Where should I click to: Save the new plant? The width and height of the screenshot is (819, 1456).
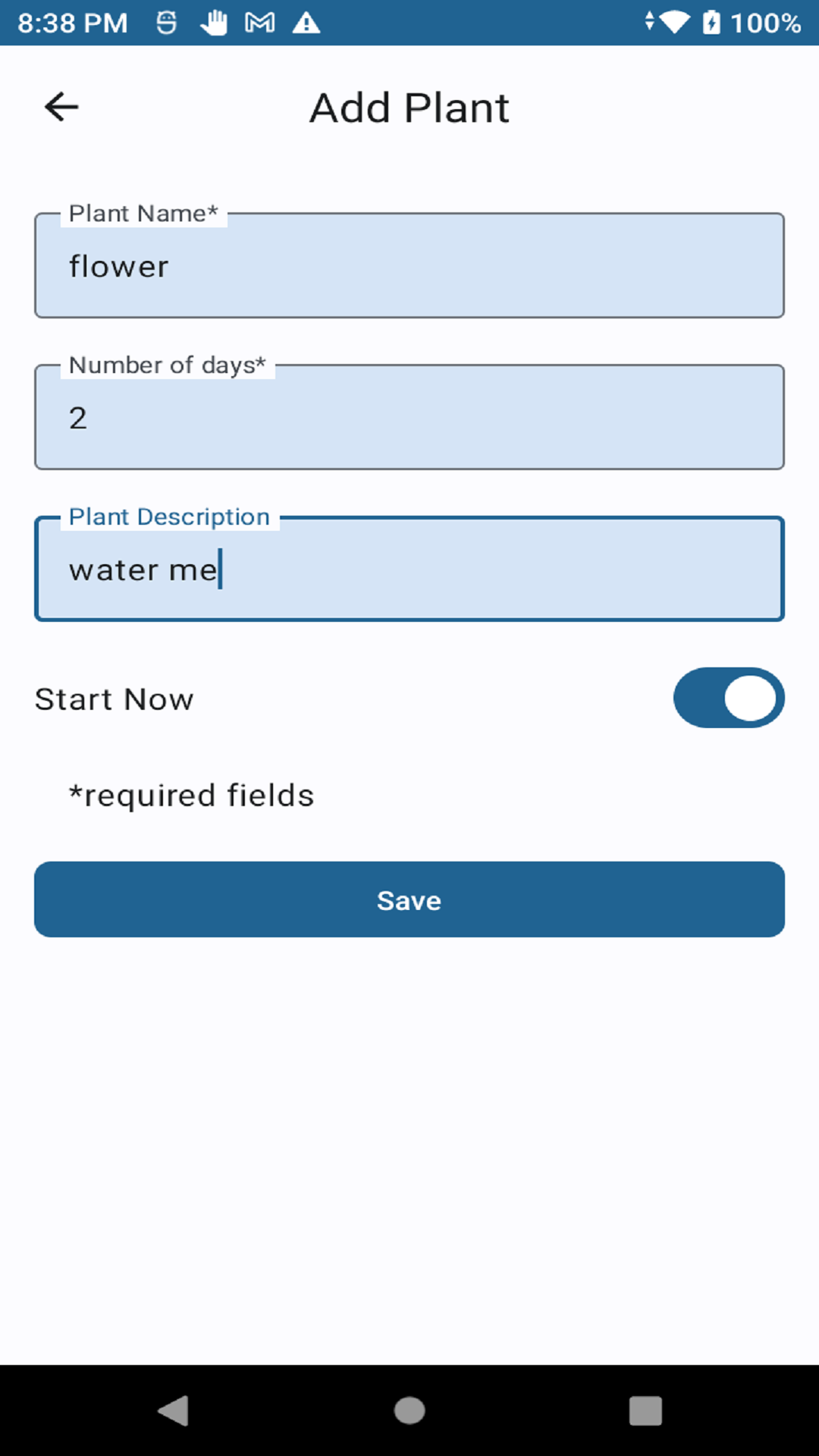409,899
